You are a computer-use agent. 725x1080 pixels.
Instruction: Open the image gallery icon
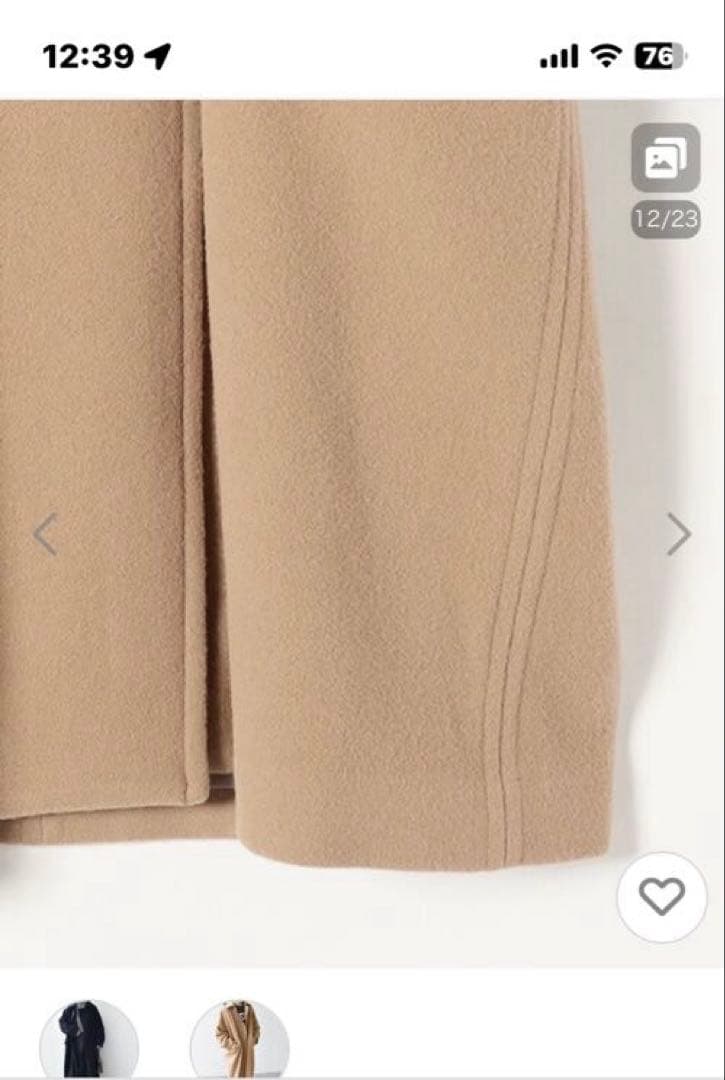(x=665, y=159)
